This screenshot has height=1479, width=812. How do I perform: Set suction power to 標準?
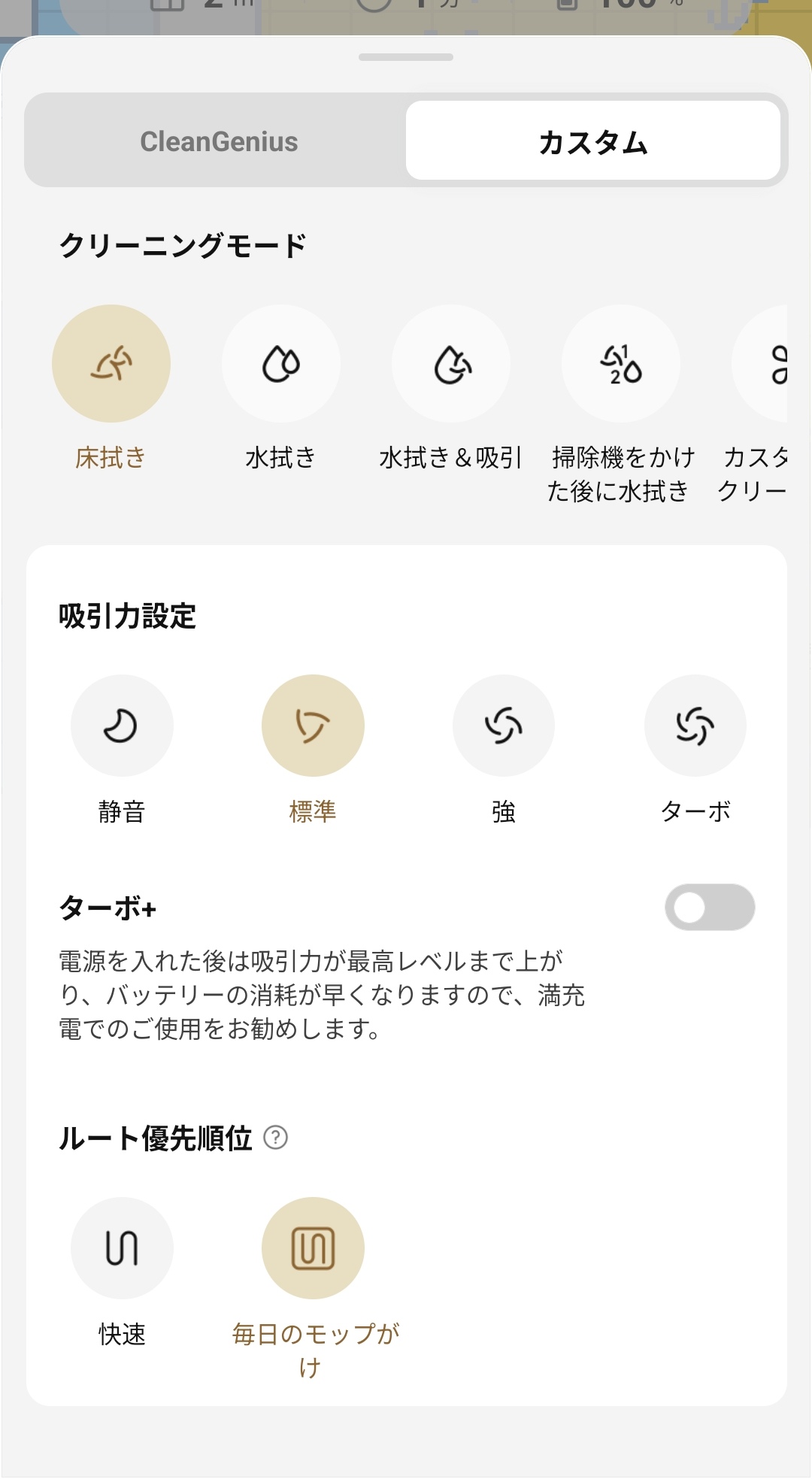[x=313, y=726]
